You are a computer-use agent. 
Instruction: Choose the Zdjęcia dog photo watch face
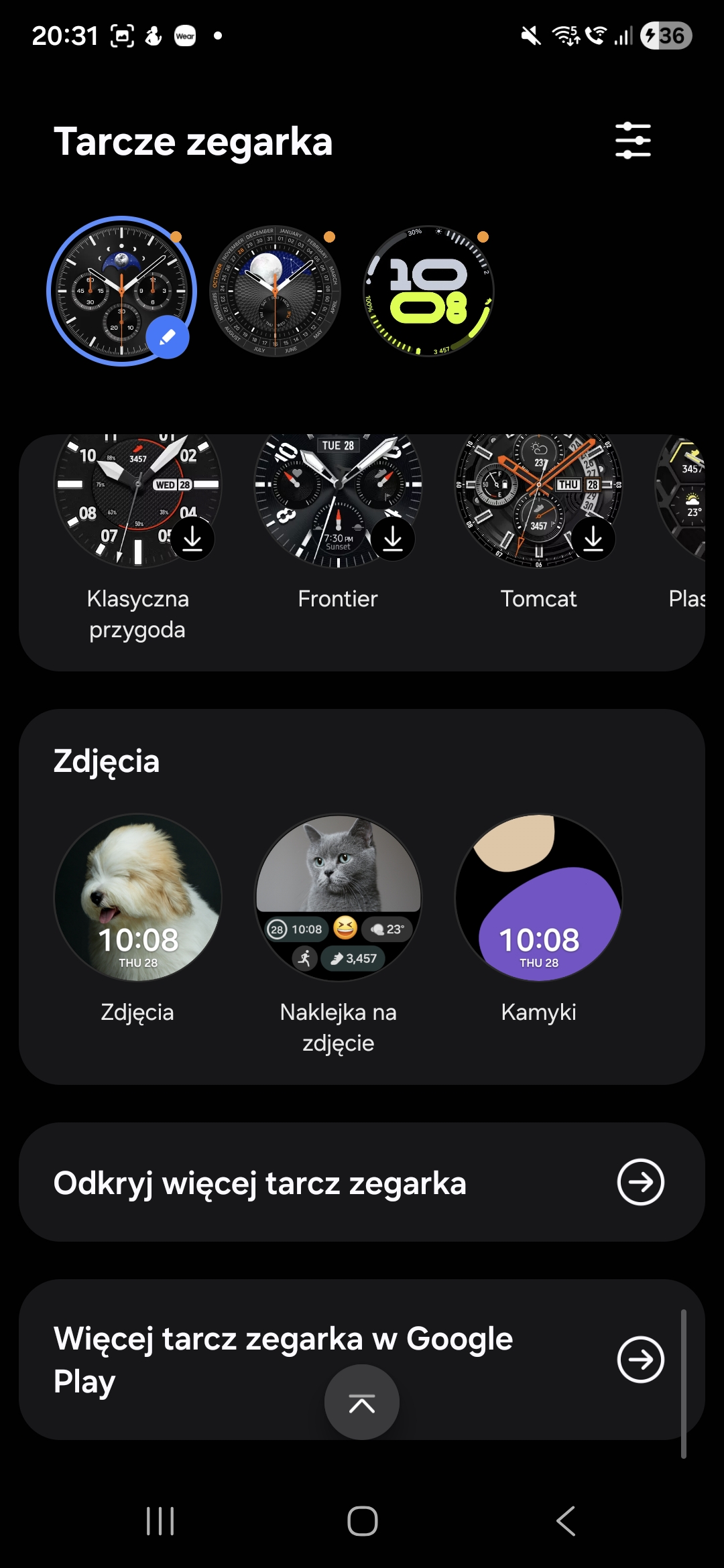click(137, 898)
